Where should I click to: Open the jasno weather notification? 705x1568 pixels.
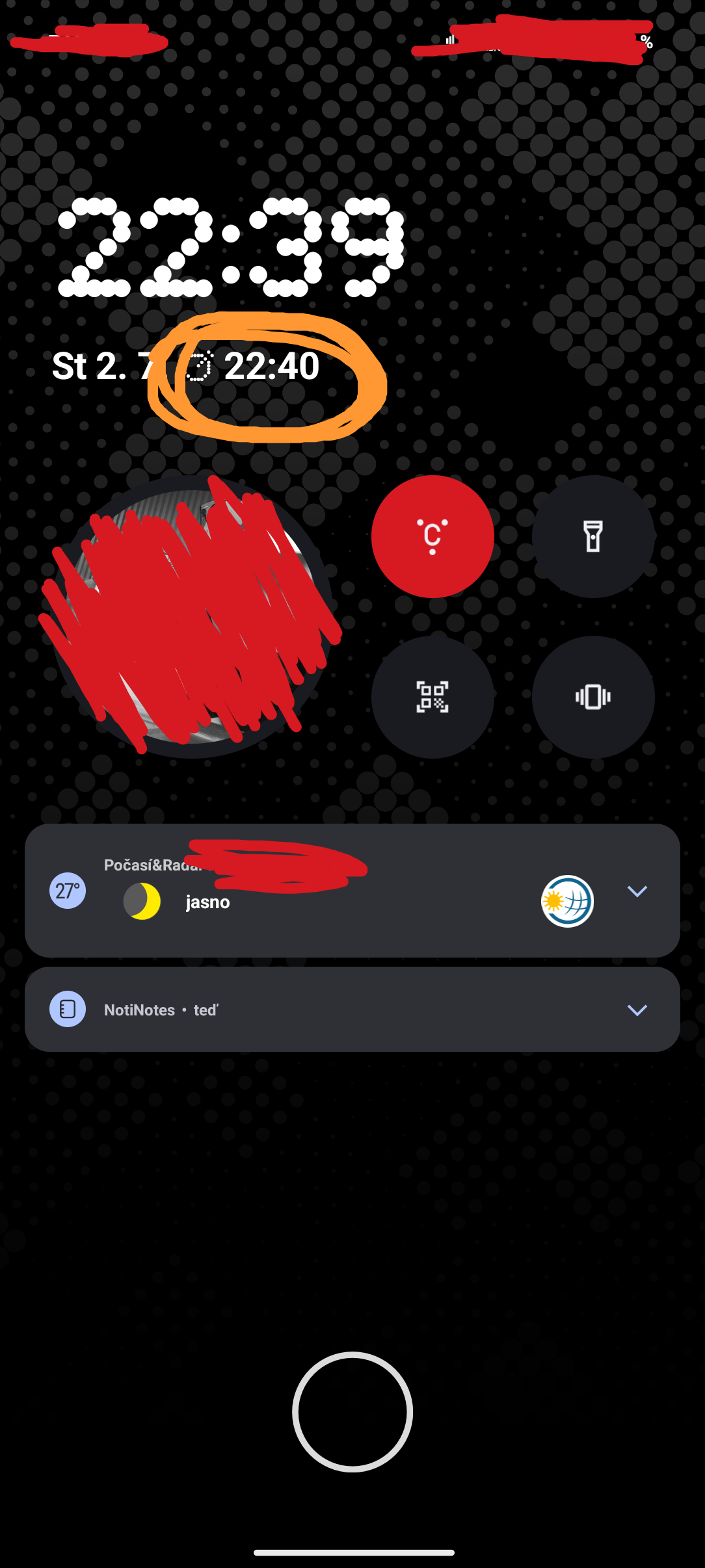click(325, 902)
